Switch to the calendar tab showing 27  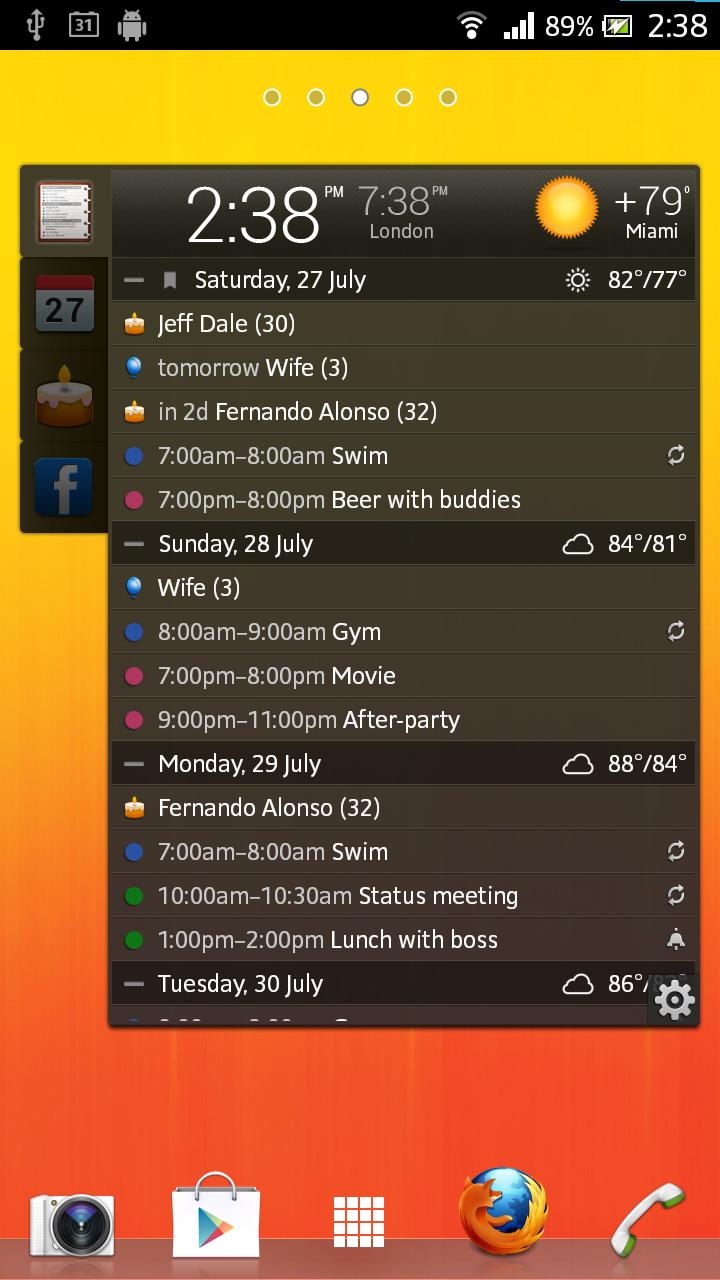[x=63, y=303]
